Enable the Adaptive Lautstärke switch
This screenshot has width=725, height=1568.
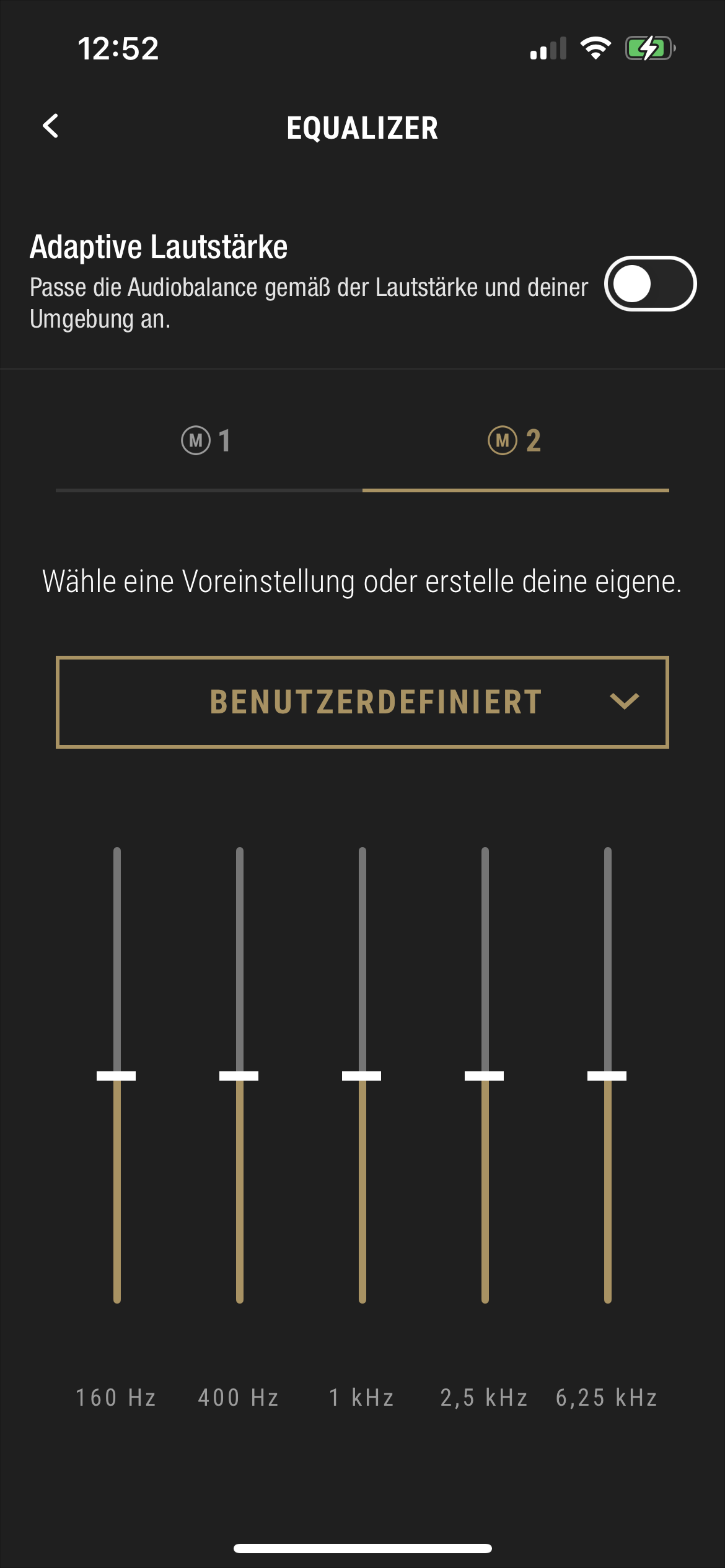click(650, 284)
